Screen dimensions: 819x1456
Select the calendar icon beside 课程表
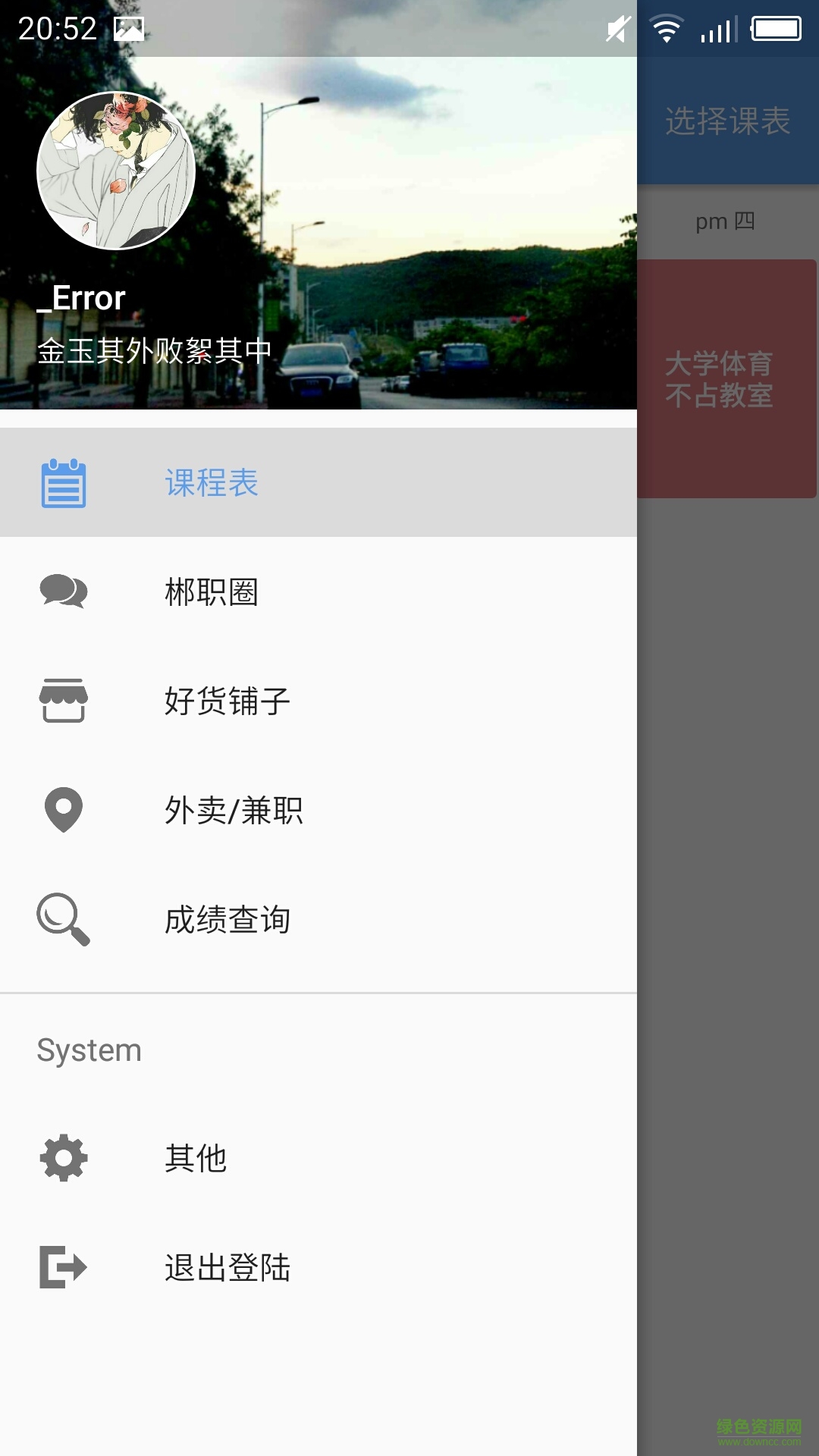click(64, 482)
